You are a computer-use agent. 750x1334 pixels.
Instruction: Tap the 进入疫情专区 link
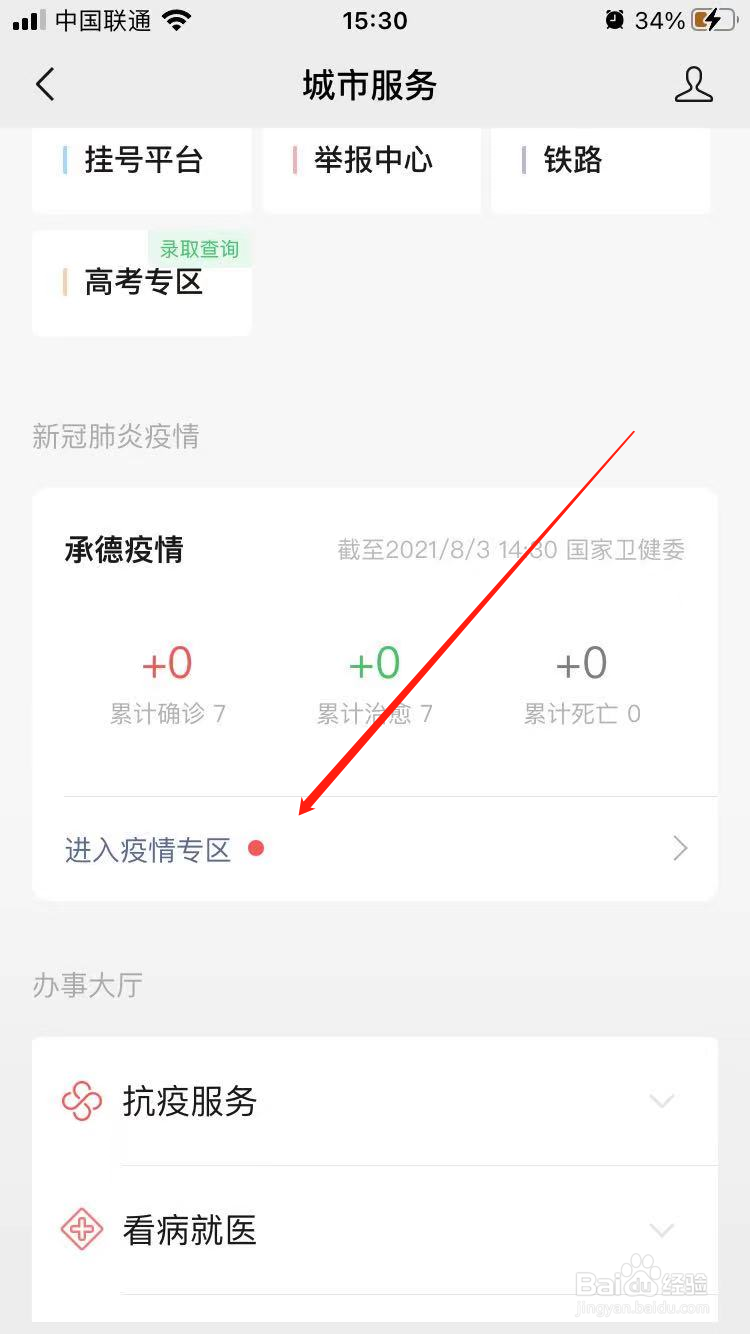point(147,848)
